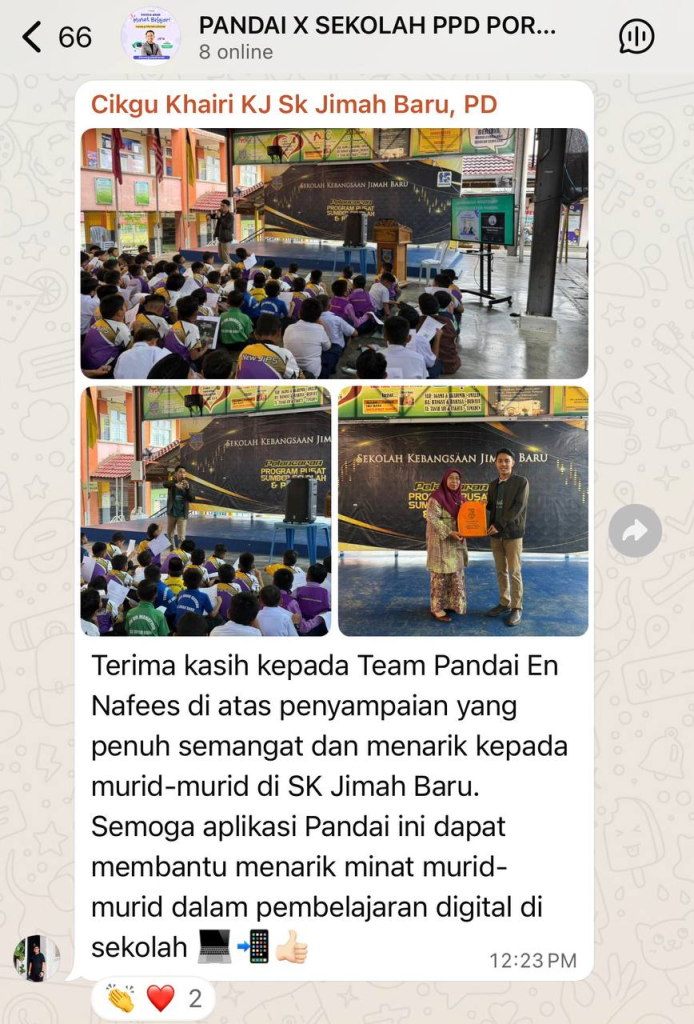Start a group voice chat
Screen dimensions: 694x1024
pos(636,37)
